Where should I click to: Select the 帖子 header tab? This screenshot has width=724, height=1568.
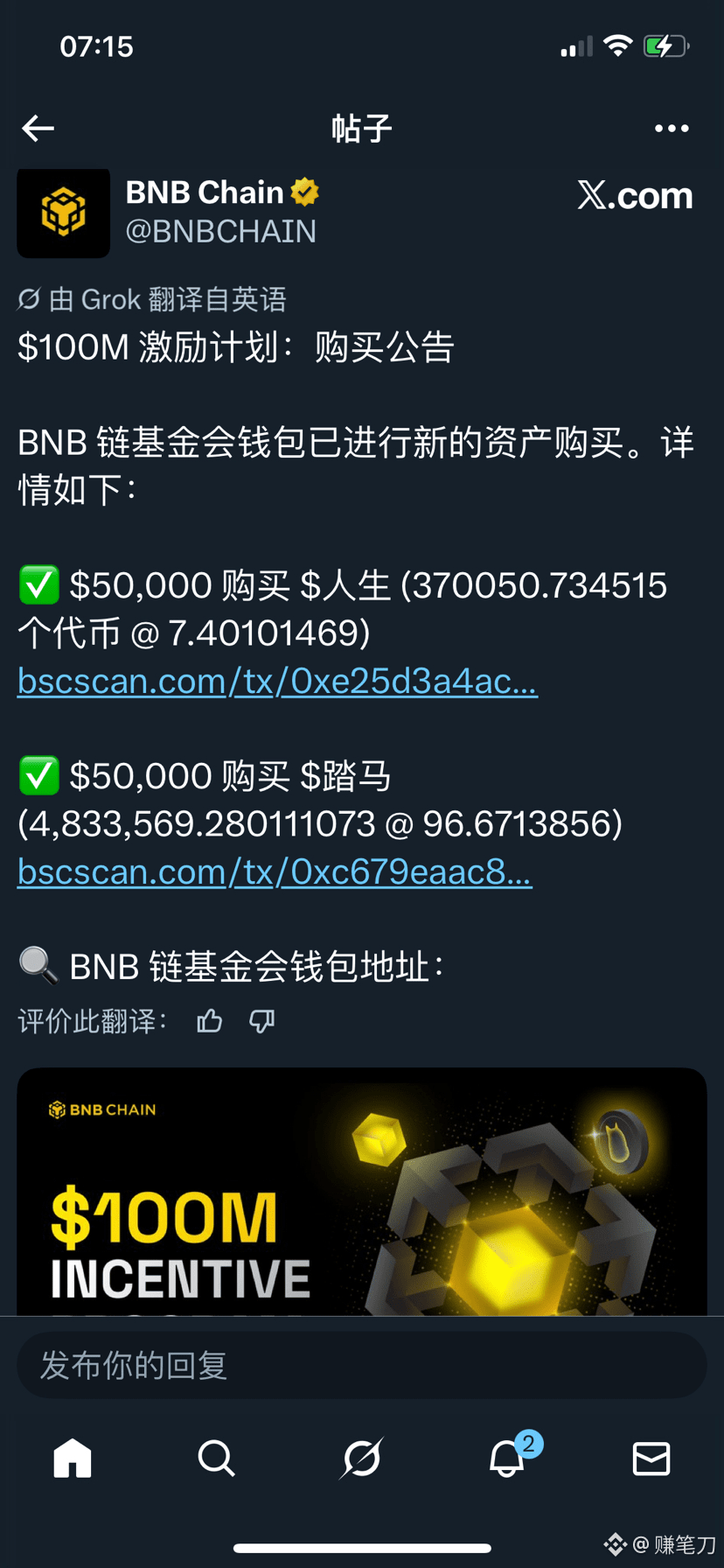[x=362, y=128]
